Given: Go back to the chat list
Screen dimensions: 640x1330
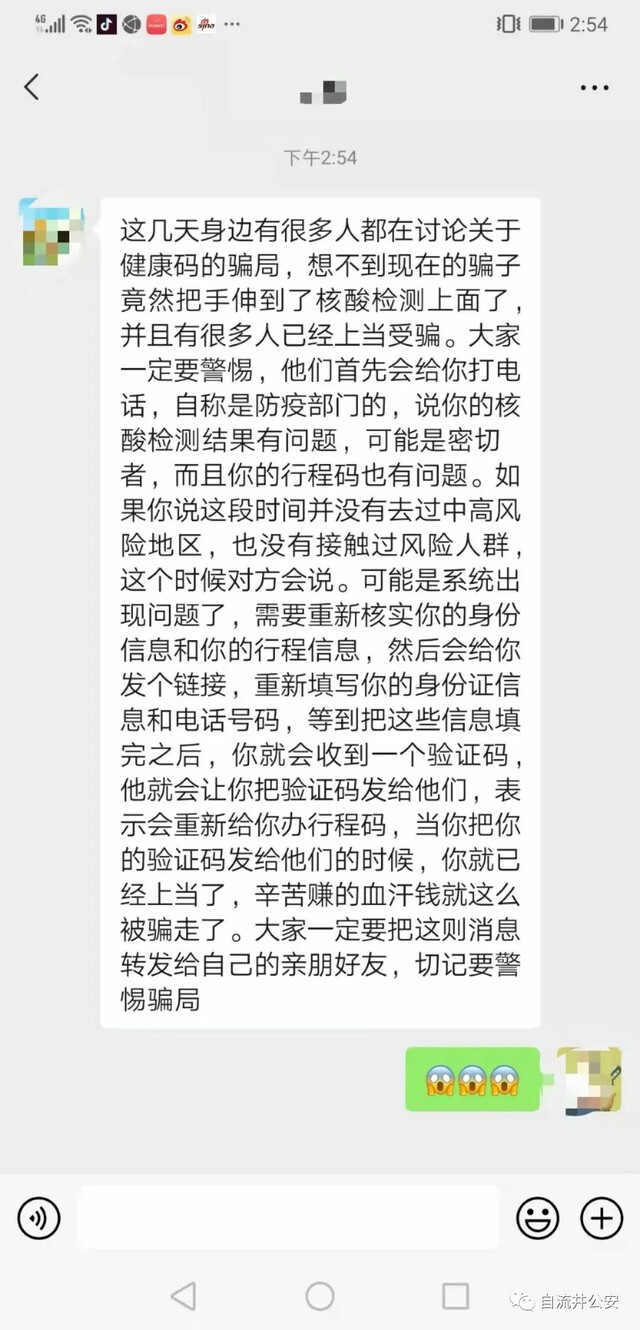Looking at the screenshot, I should pos(32,87).
